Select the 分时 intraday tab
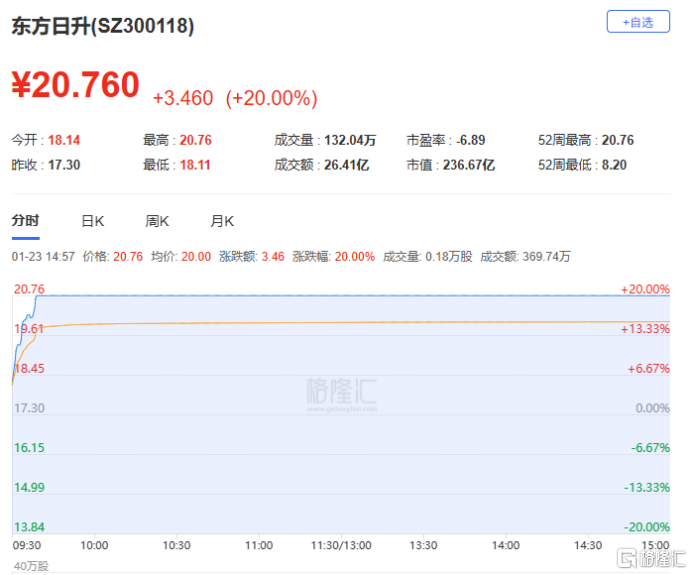 [x=25, y=221]
